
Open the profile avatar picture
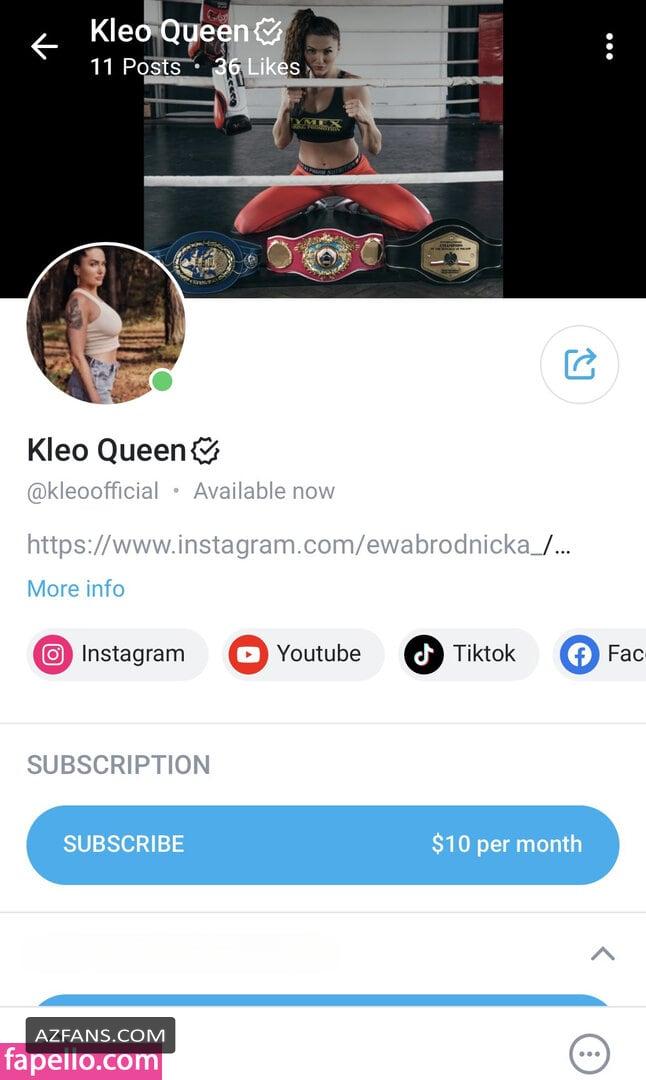coord(105,324)
